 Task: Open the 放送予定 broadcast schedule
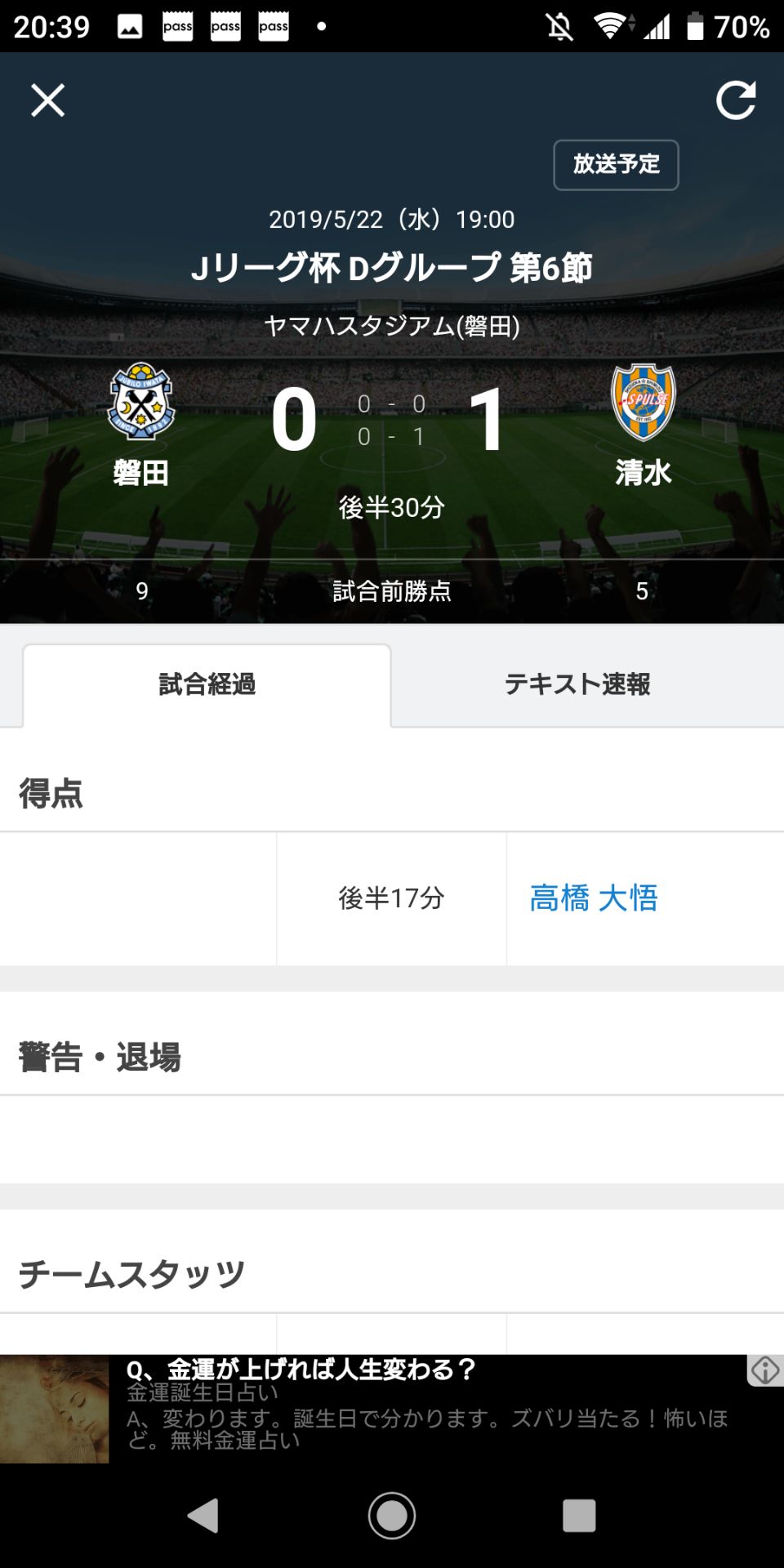(x=616, y=165)
